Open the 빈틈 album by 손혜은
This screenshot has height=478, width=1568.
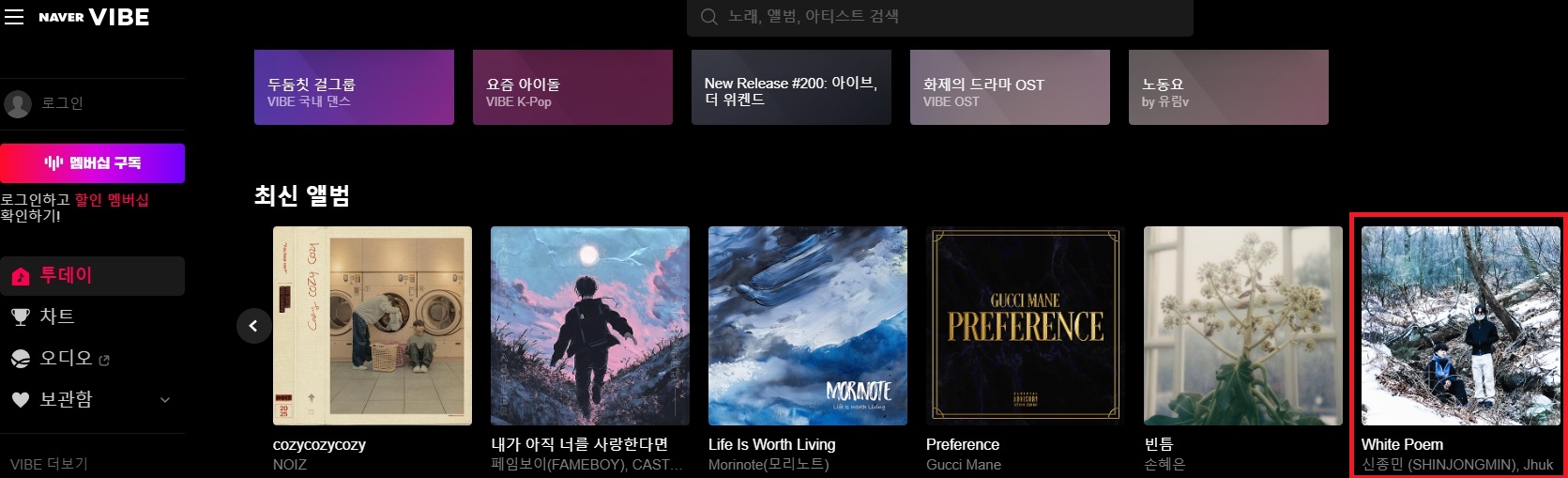1242,326
